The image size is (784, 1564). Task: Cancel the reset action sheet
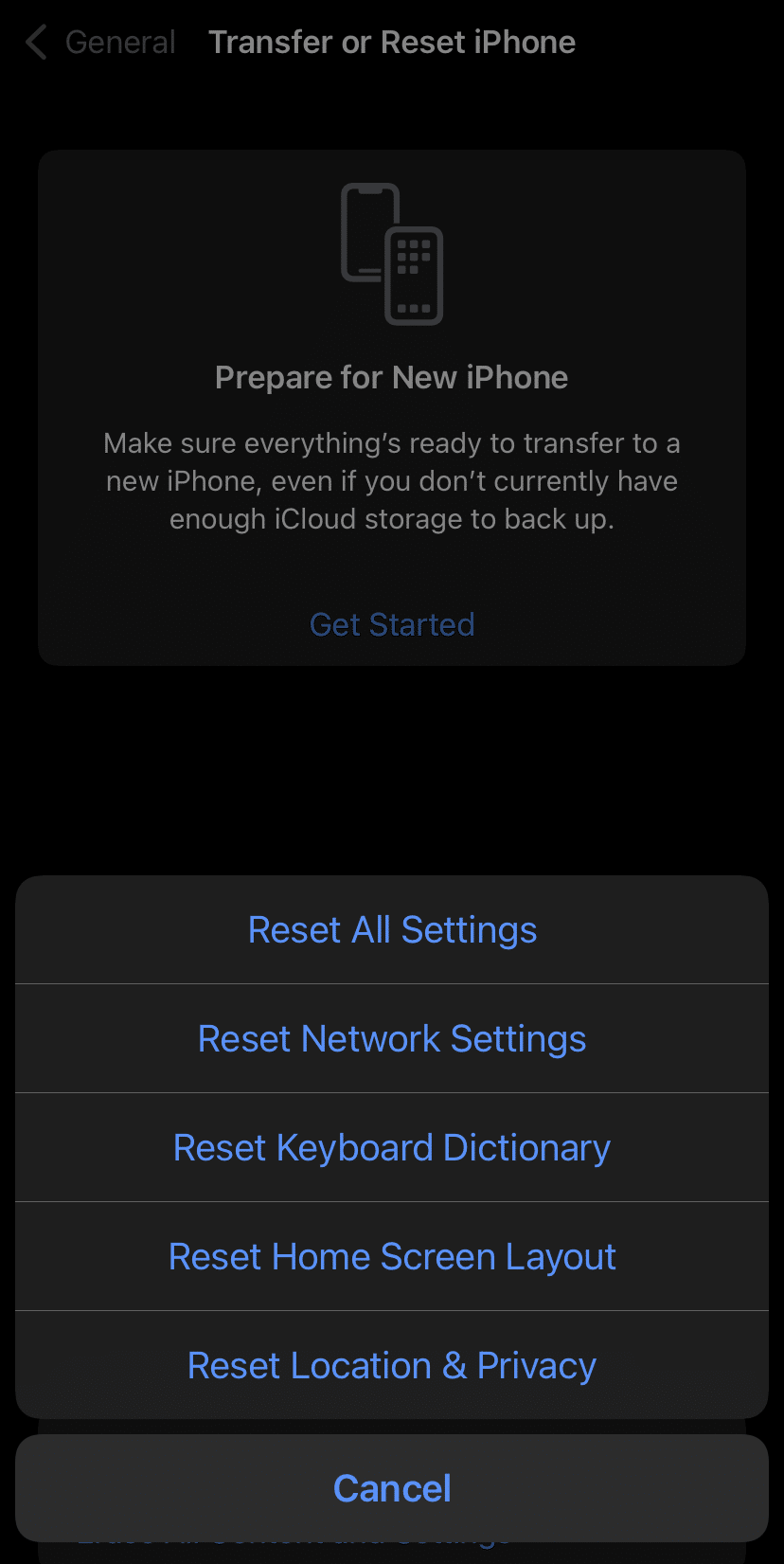(392, 1489)
